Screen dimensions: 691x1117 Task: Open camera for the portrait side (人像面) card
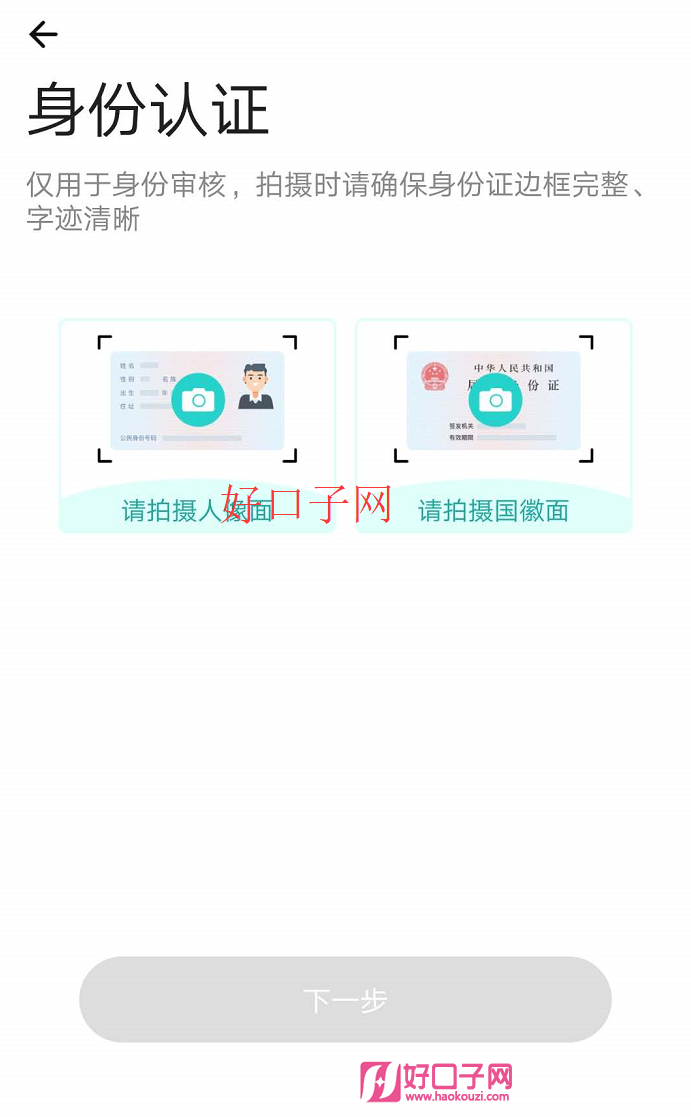198,400
